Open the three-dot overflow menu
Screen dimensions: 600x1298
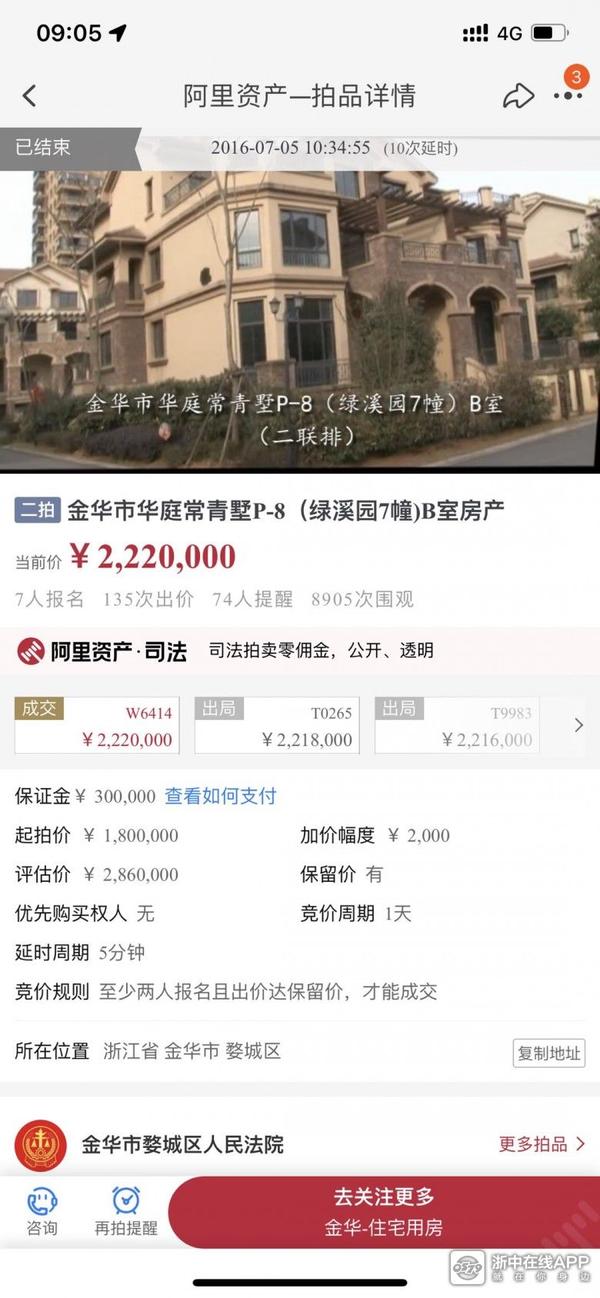[567, 96]
